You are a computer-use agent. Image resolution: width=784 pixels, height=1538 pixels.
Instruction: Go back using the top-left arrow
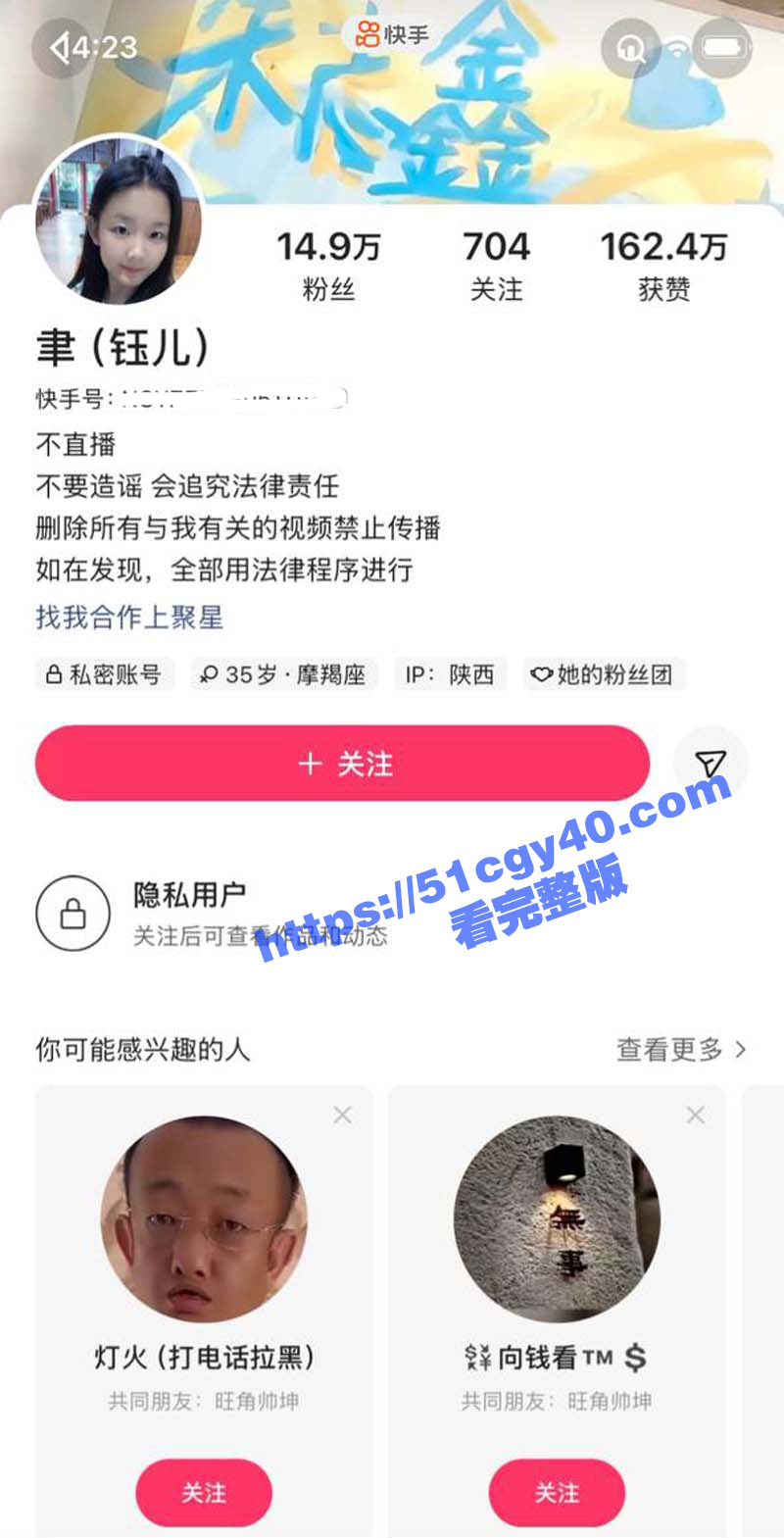61,46
